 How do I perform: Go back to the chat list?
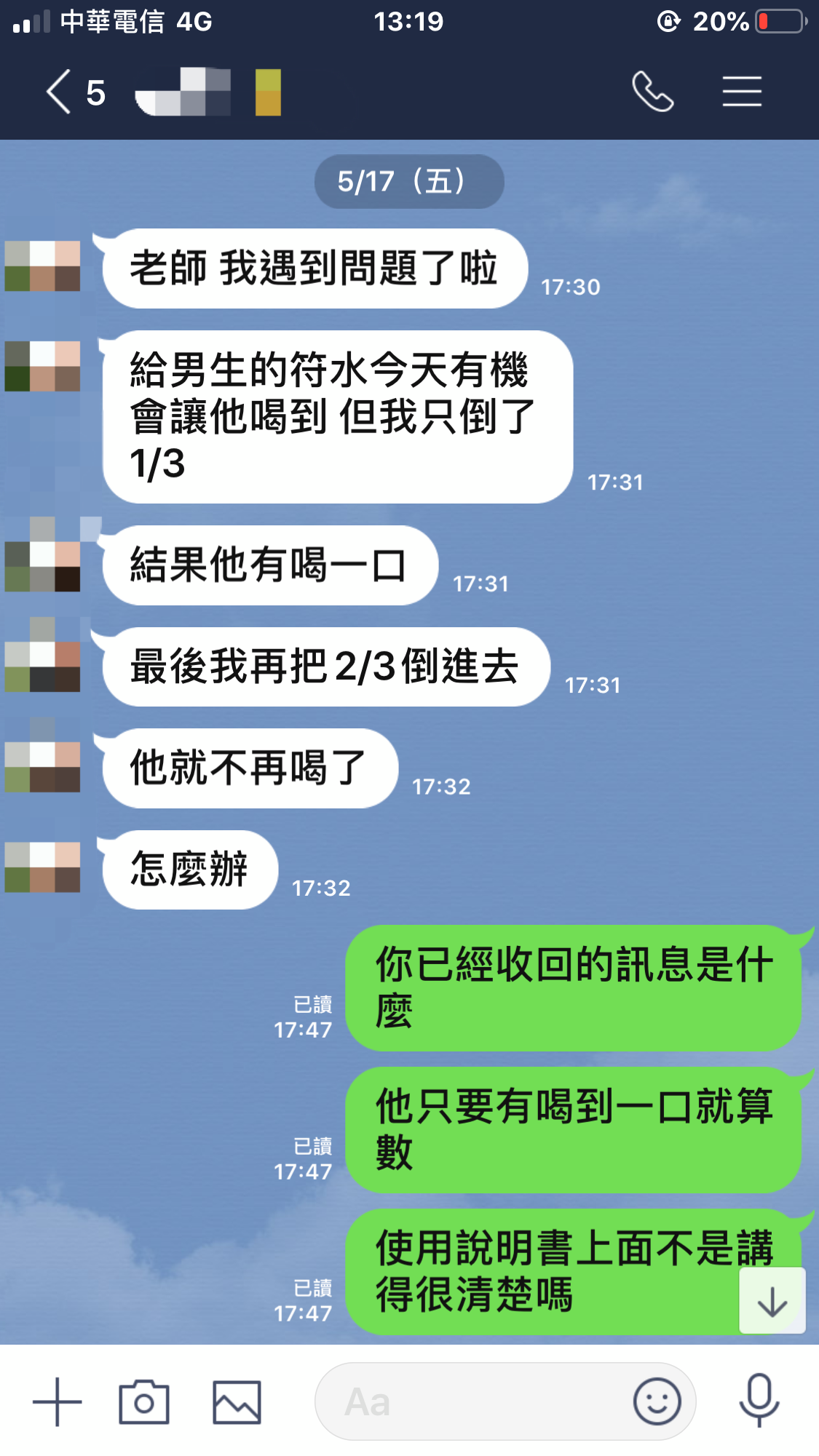60,92
